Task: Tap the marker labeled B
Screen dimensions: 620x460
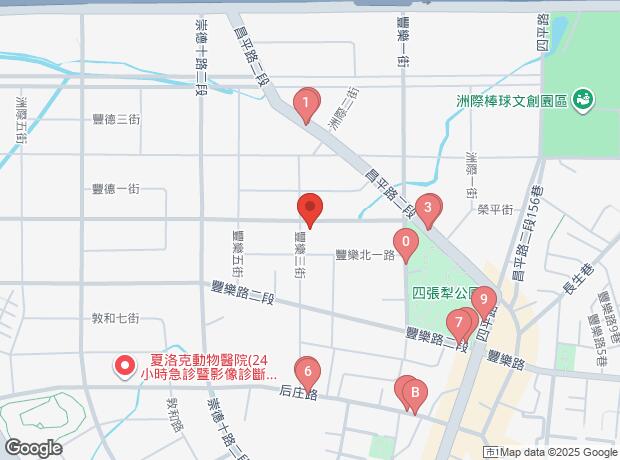Action: (414, 393)
